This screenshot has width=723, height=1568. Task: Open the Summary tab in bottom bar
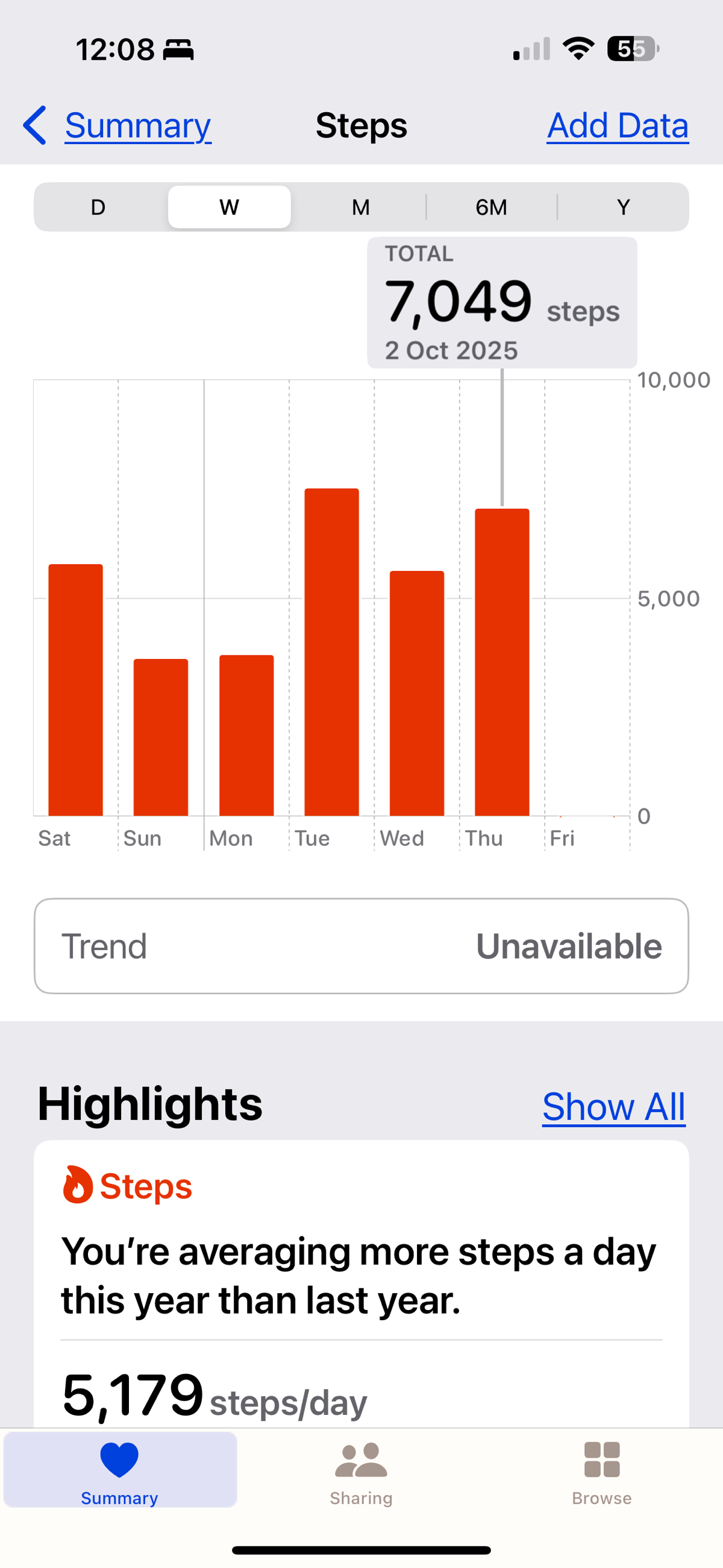(x=120, y=1470)
